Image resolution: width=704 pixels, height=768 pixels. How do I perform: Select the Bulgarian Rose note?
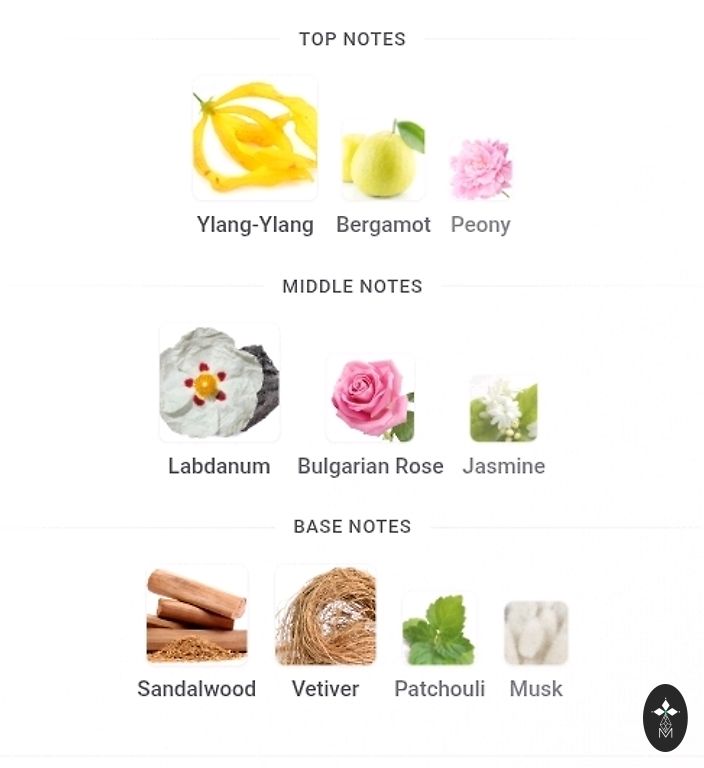[x=370, y=398]
